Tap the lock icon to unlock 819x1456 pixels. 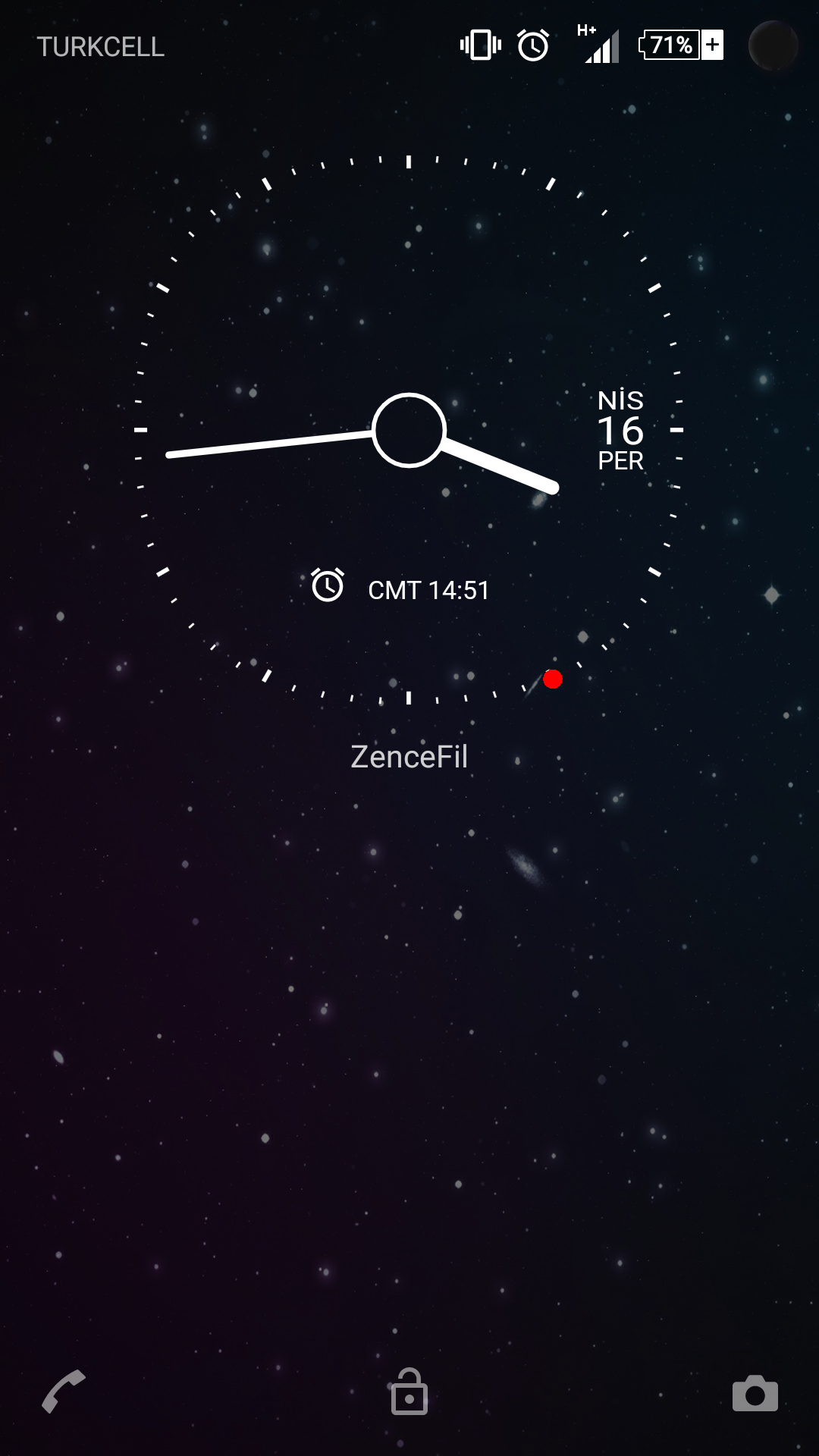[409, 1392]
